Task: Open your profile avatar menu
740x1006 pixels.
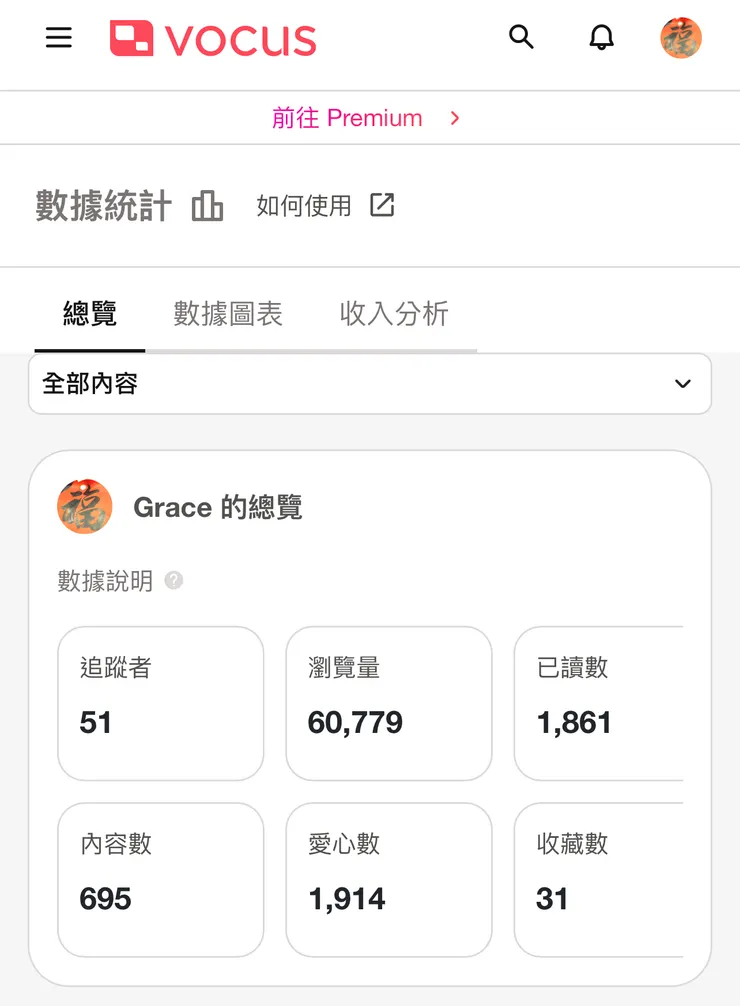Action: tap(681, 38)
